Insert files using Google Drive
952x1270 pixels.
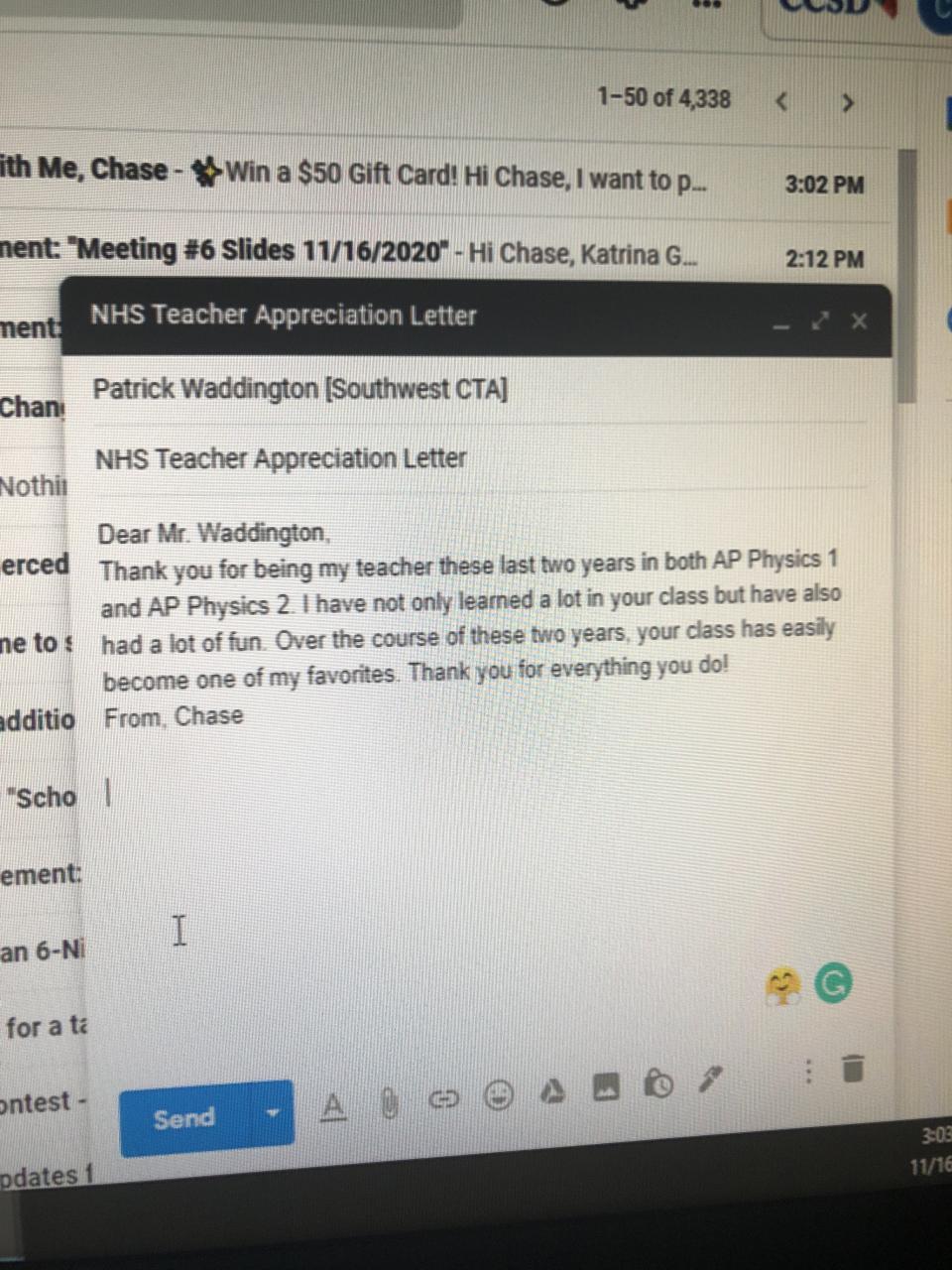click(553, 1091)
